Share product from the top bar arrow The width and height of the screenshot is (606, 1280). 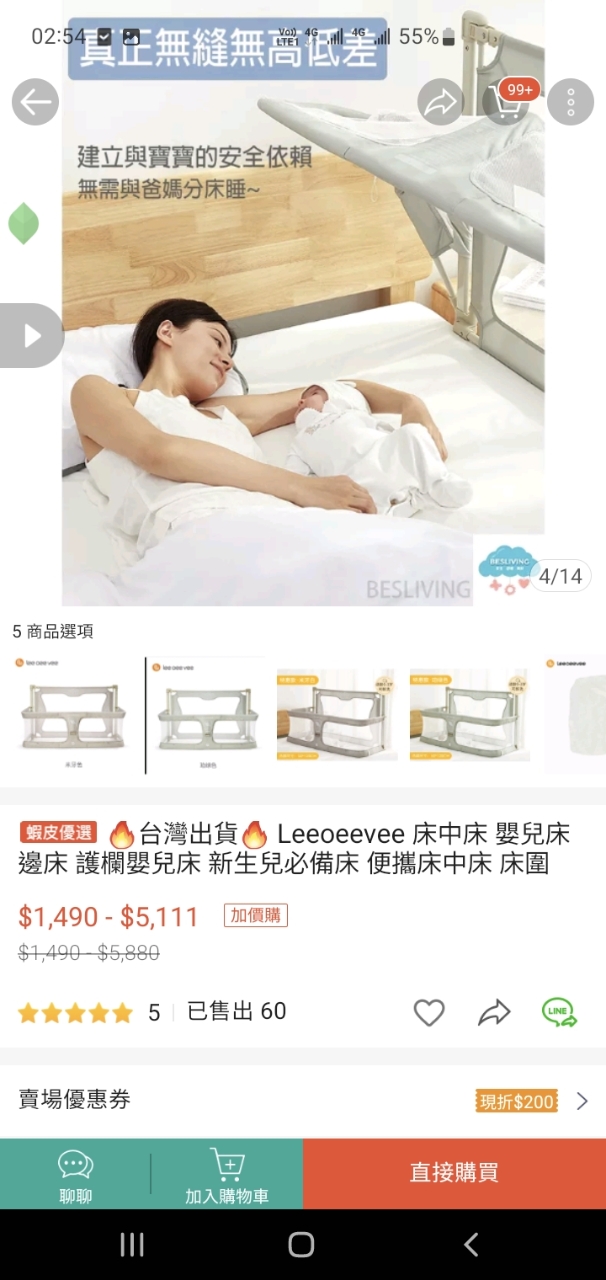(440, 101)
